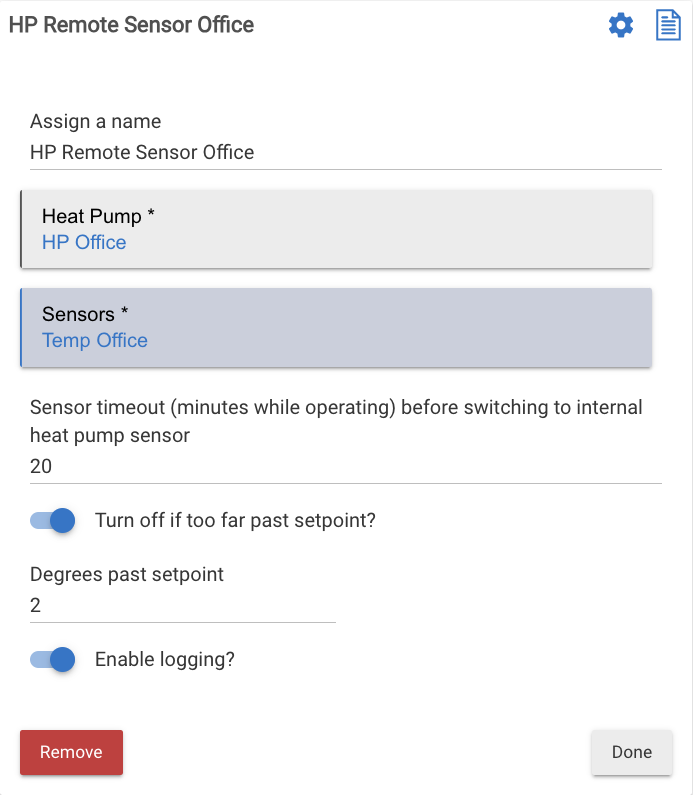Edit the sensor timeout minutes field

point(345,467)
